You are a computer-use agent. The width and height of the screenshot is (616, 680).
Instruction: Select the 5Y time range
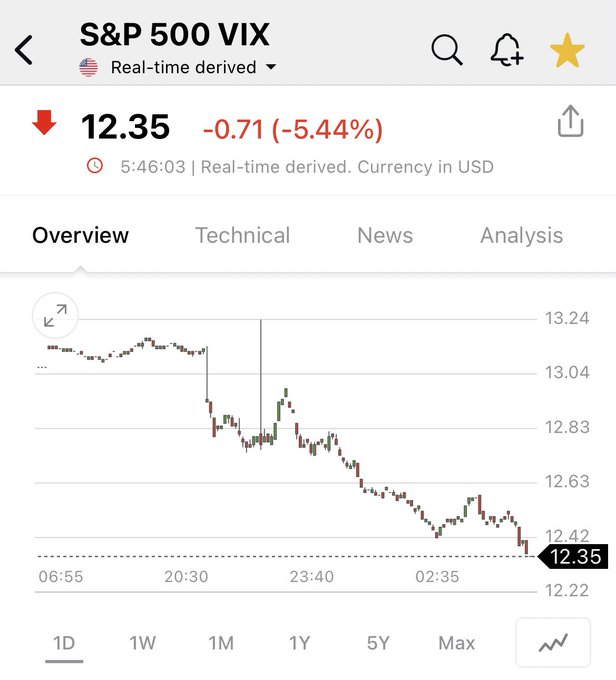click(x=378, y=643)
